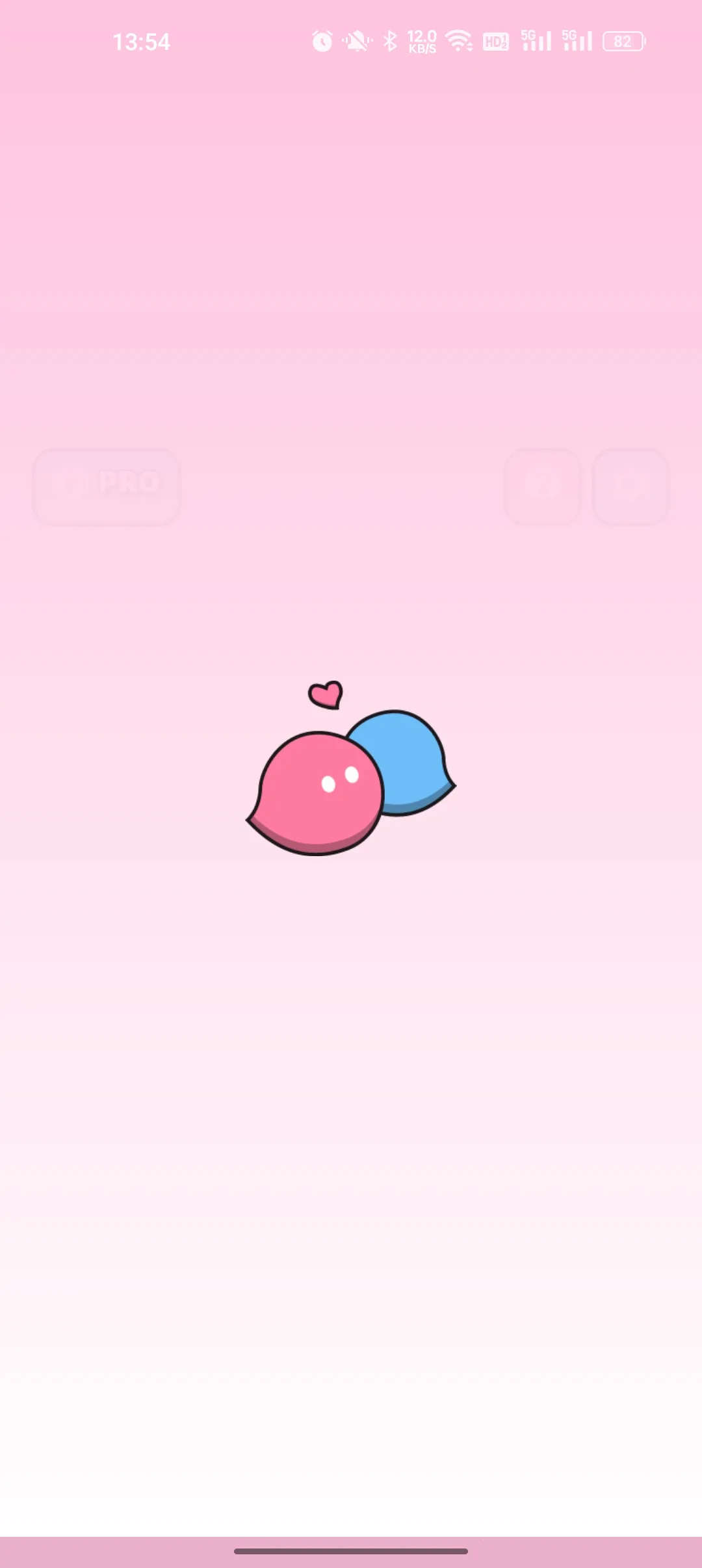This screenshot has width=702, height=1568.
Task: Tap the faded PRO badge
Action: point(106,484)
